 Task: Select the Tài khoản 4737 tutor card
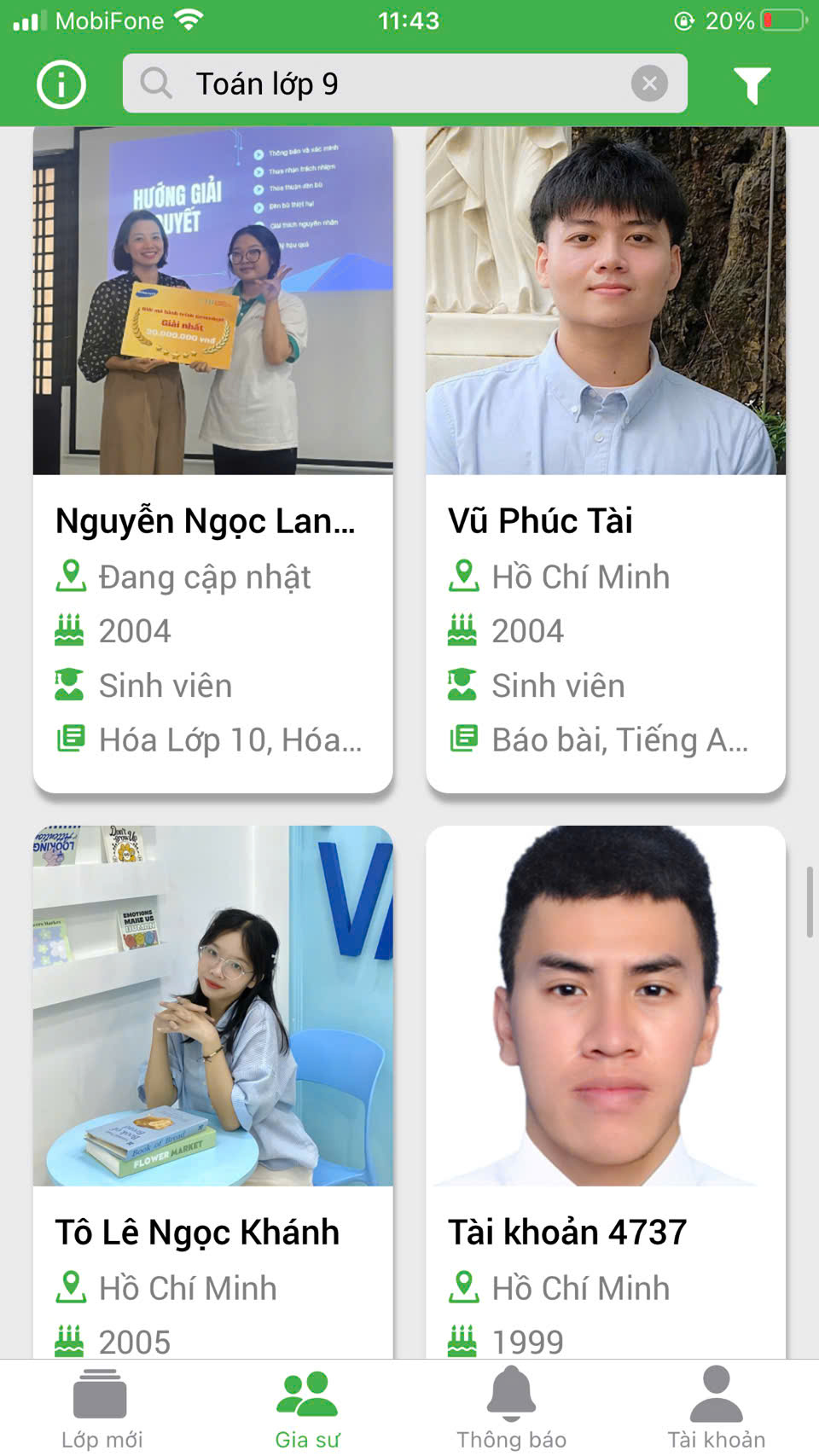click(605, 1092)
